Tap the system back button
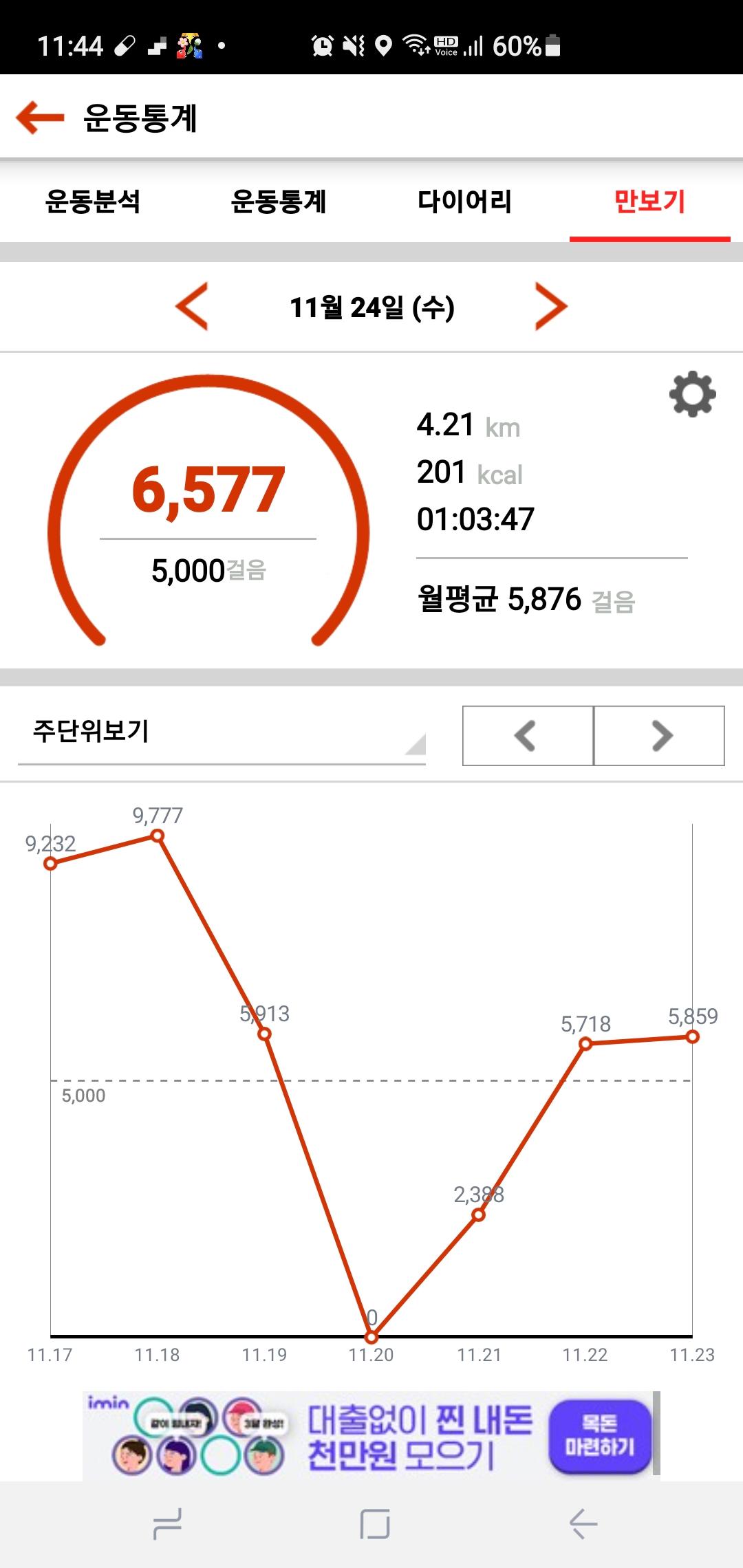 pos(583,1524)
